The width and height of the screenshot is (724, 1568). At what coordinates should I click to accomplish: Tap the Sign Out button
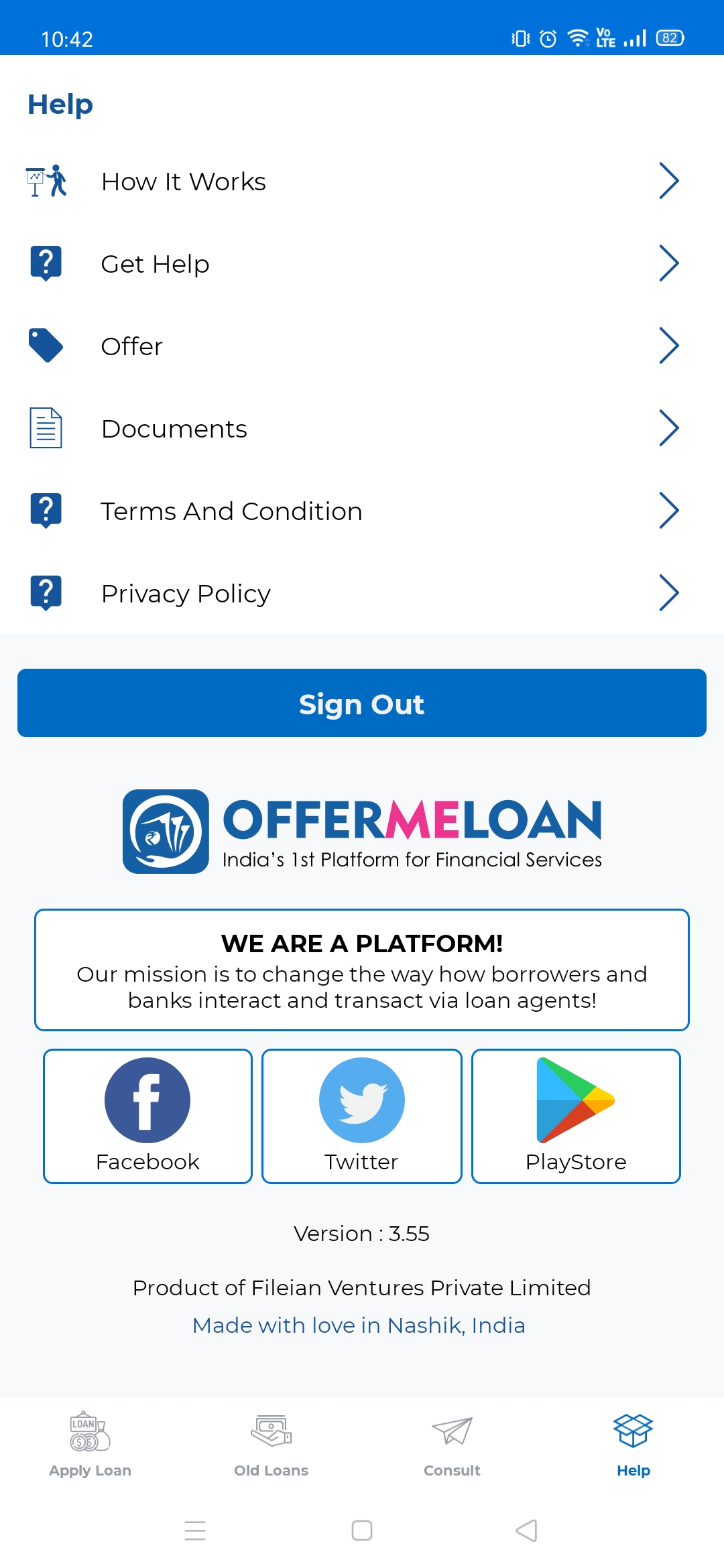click(362, 703)
